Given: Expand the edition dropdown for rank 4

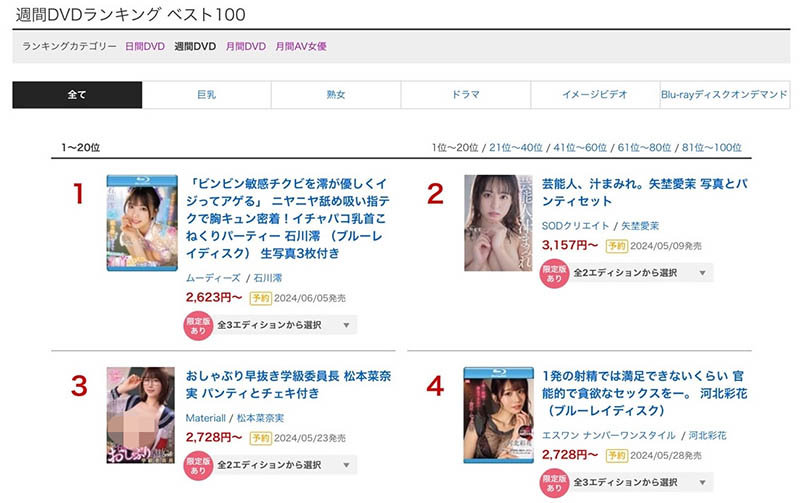Looking at the screenshot, I should point(641,483).
